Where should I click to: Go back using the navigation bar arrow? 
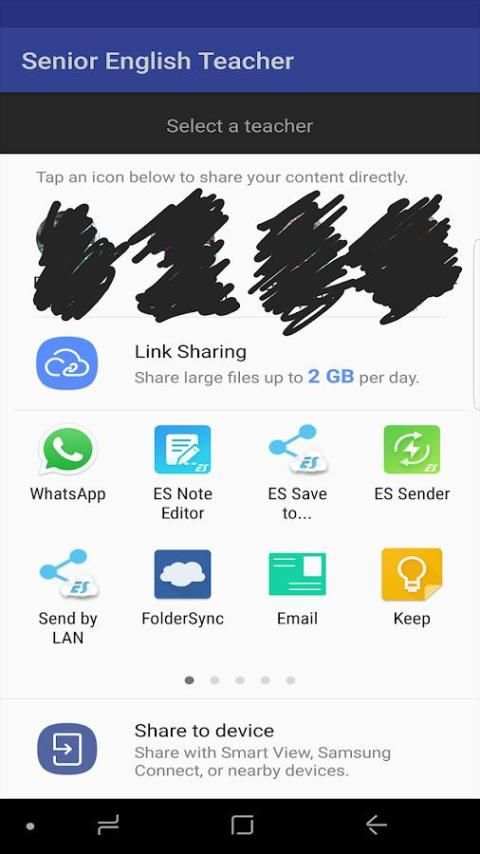(376, 825)
